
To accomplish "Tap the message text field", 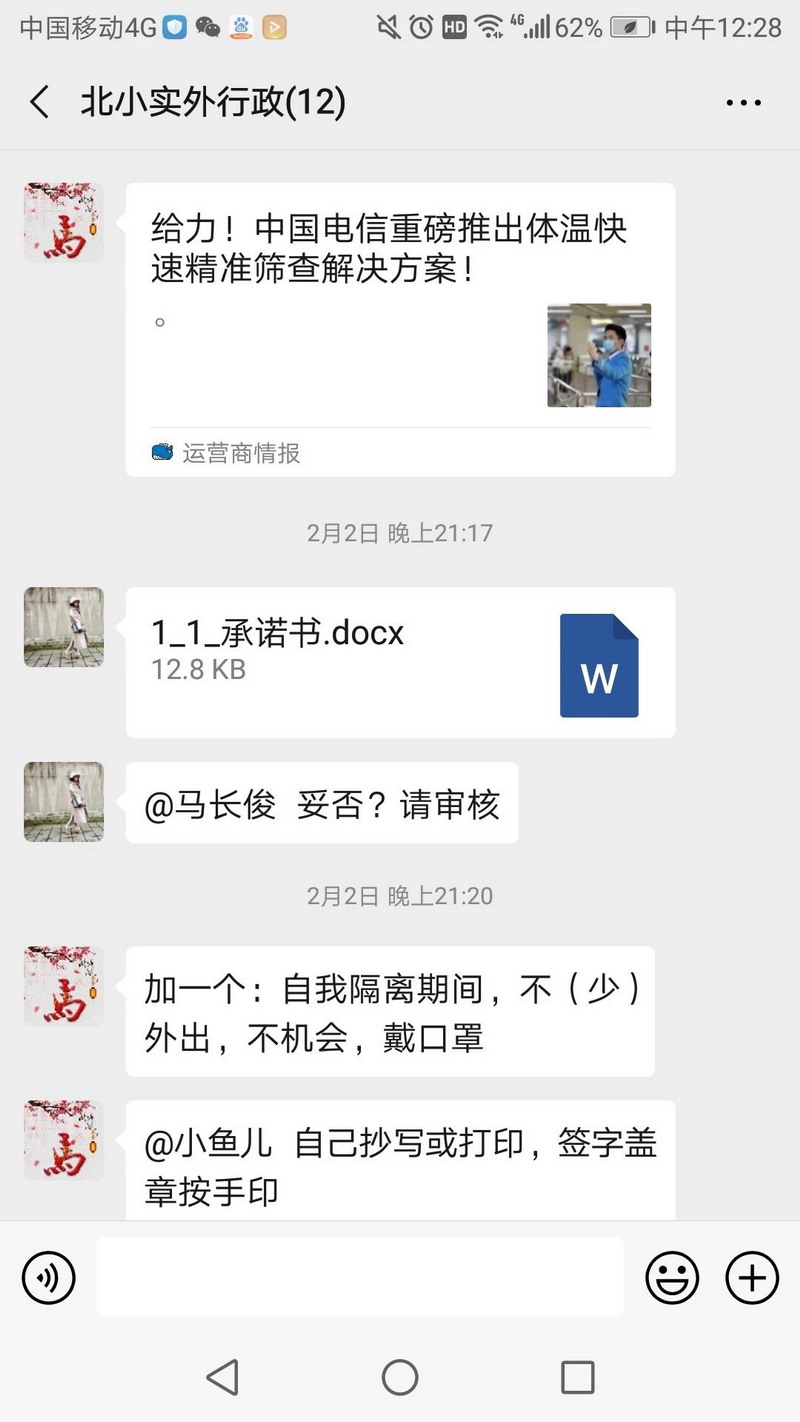I will click(x=360, y=1277).
